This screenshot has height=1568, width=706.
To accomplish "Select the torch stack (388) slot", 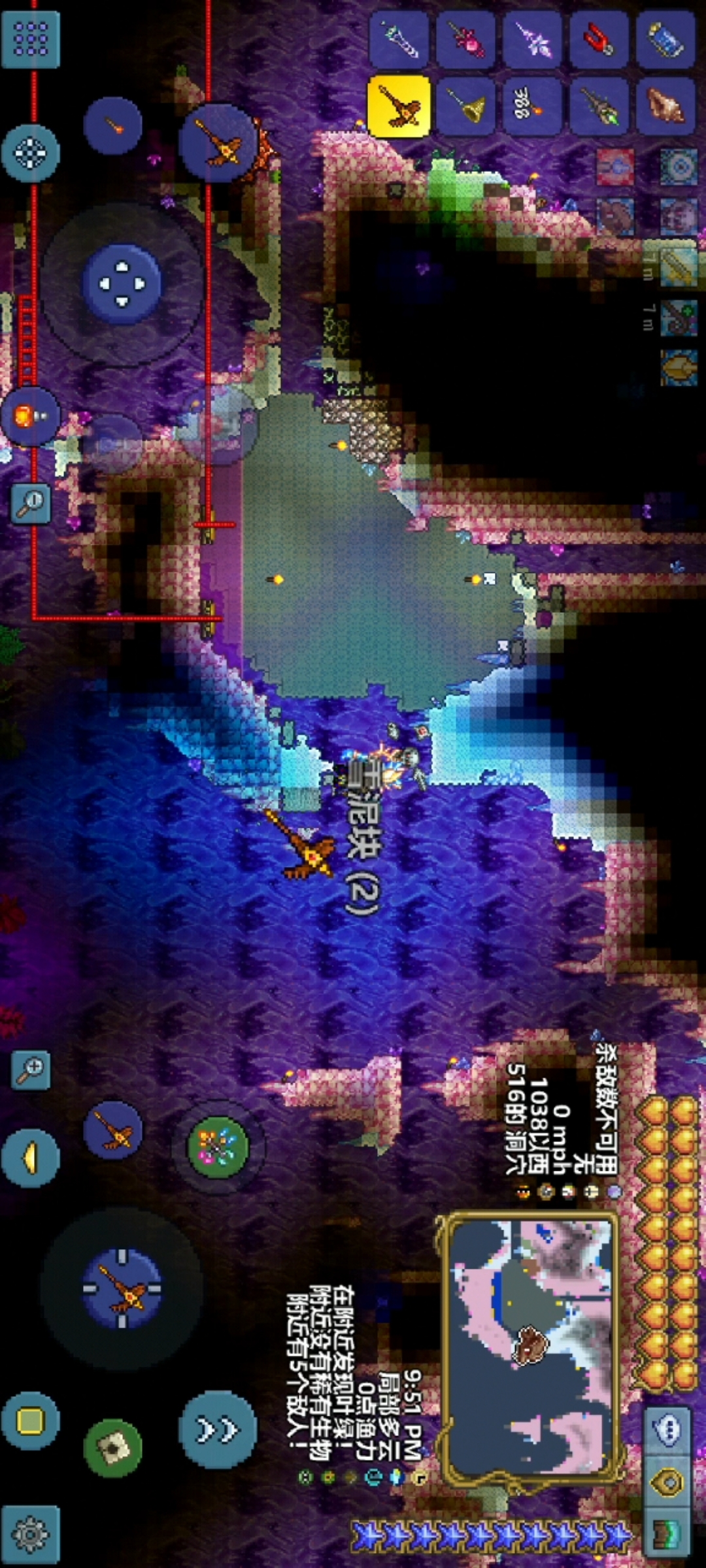I will tap(532, 106).
